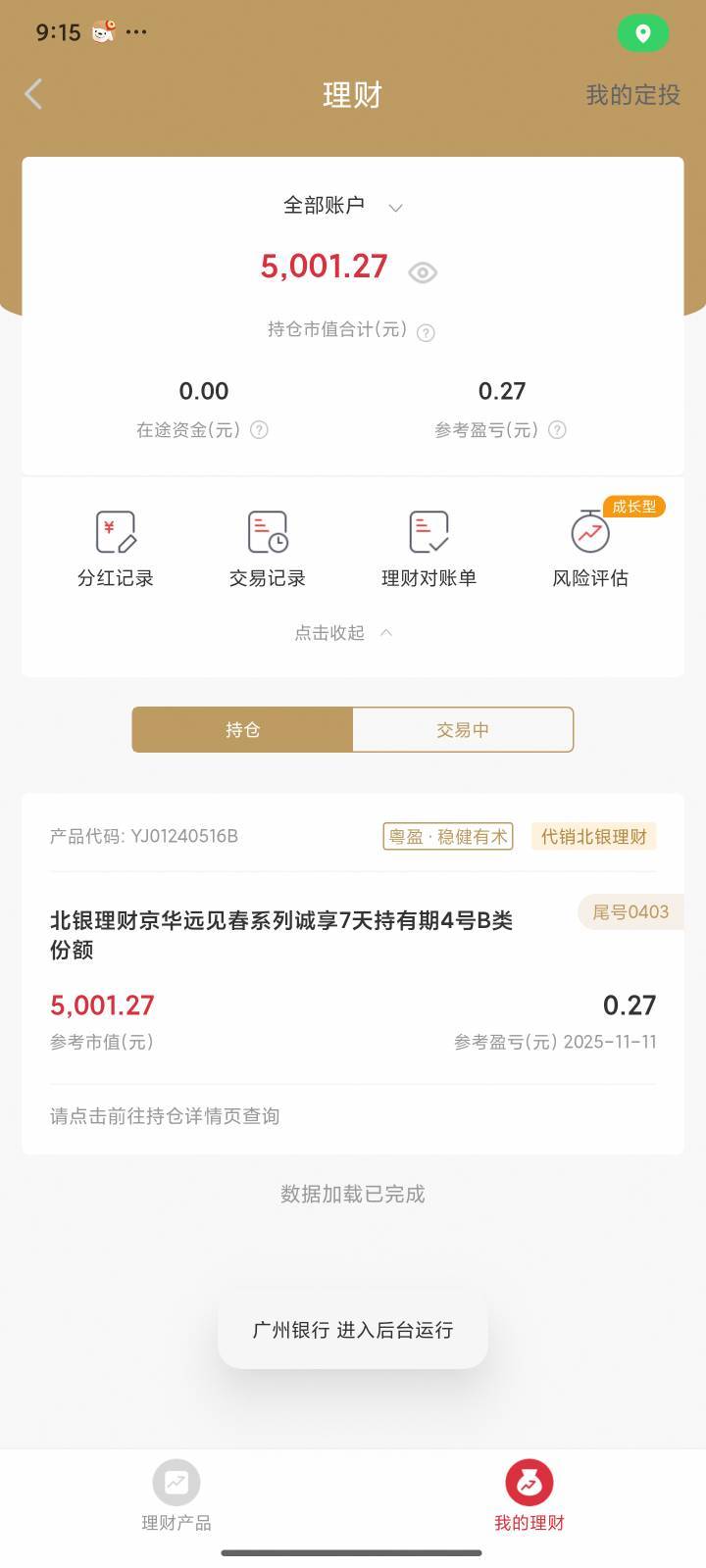Viewport: 706px width, 1568px height.
Task: Select 我的理财 in the bottom bar
Action: (529, 1495)
